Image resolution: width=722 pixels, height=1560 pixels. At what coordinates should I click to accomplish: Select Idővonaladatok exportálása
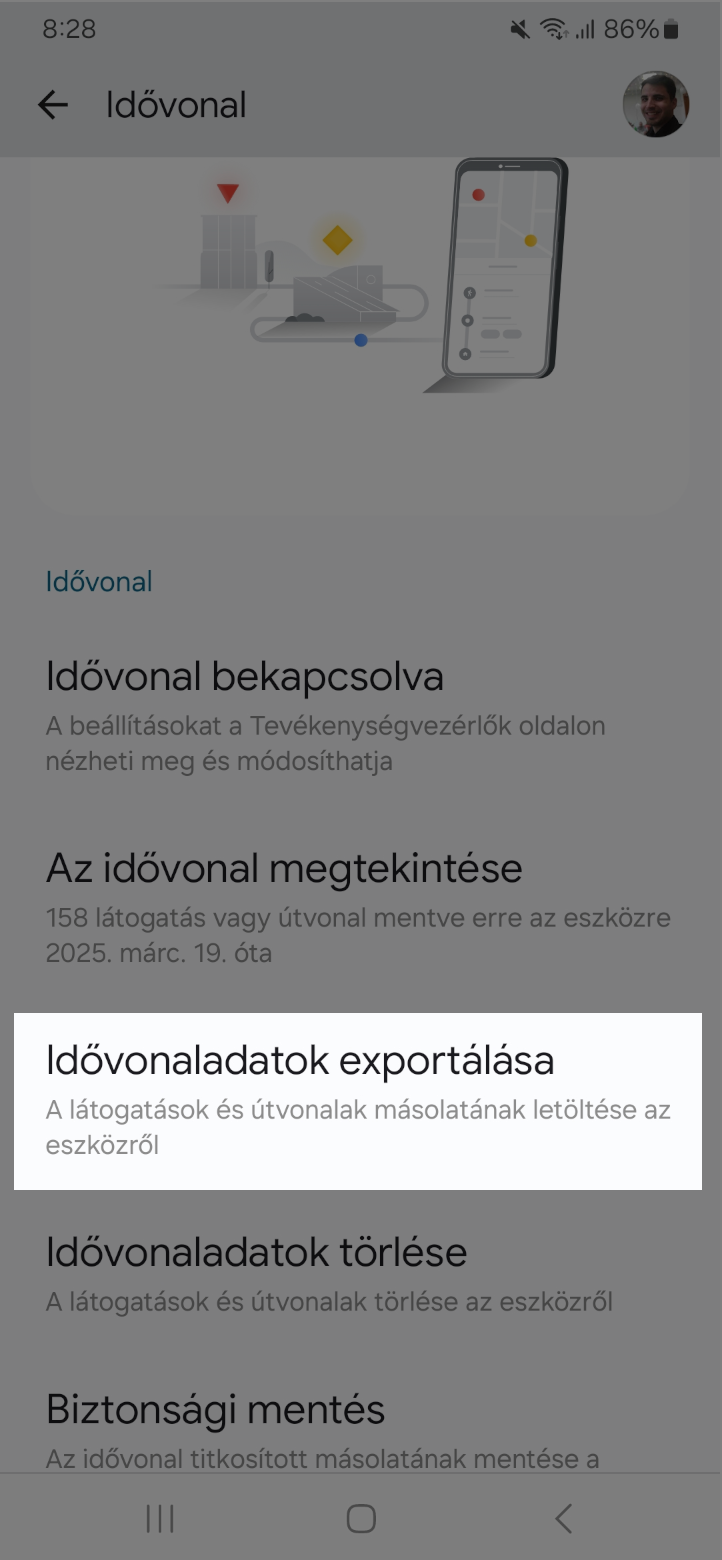point(358,1101)
